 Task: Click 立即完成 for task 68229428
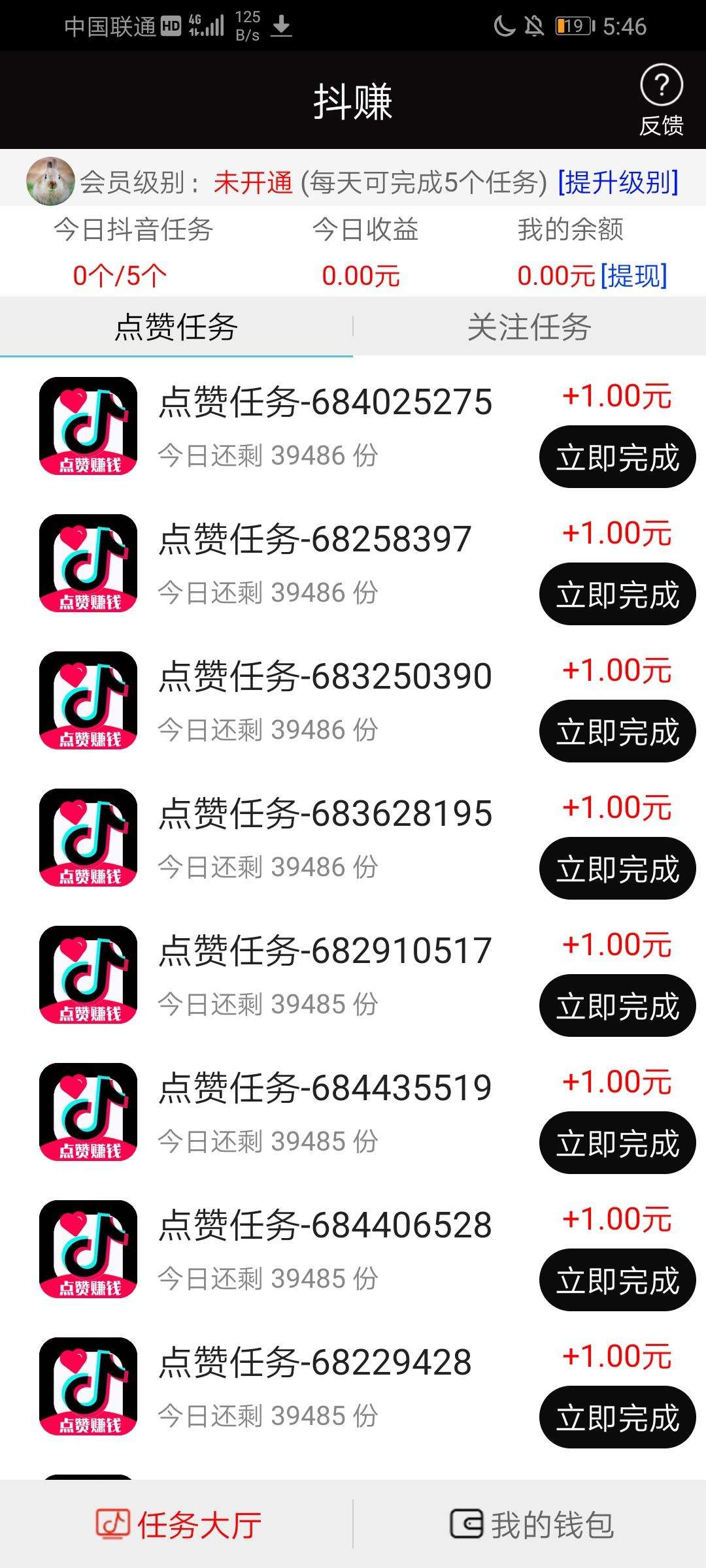click(617, 1418)
